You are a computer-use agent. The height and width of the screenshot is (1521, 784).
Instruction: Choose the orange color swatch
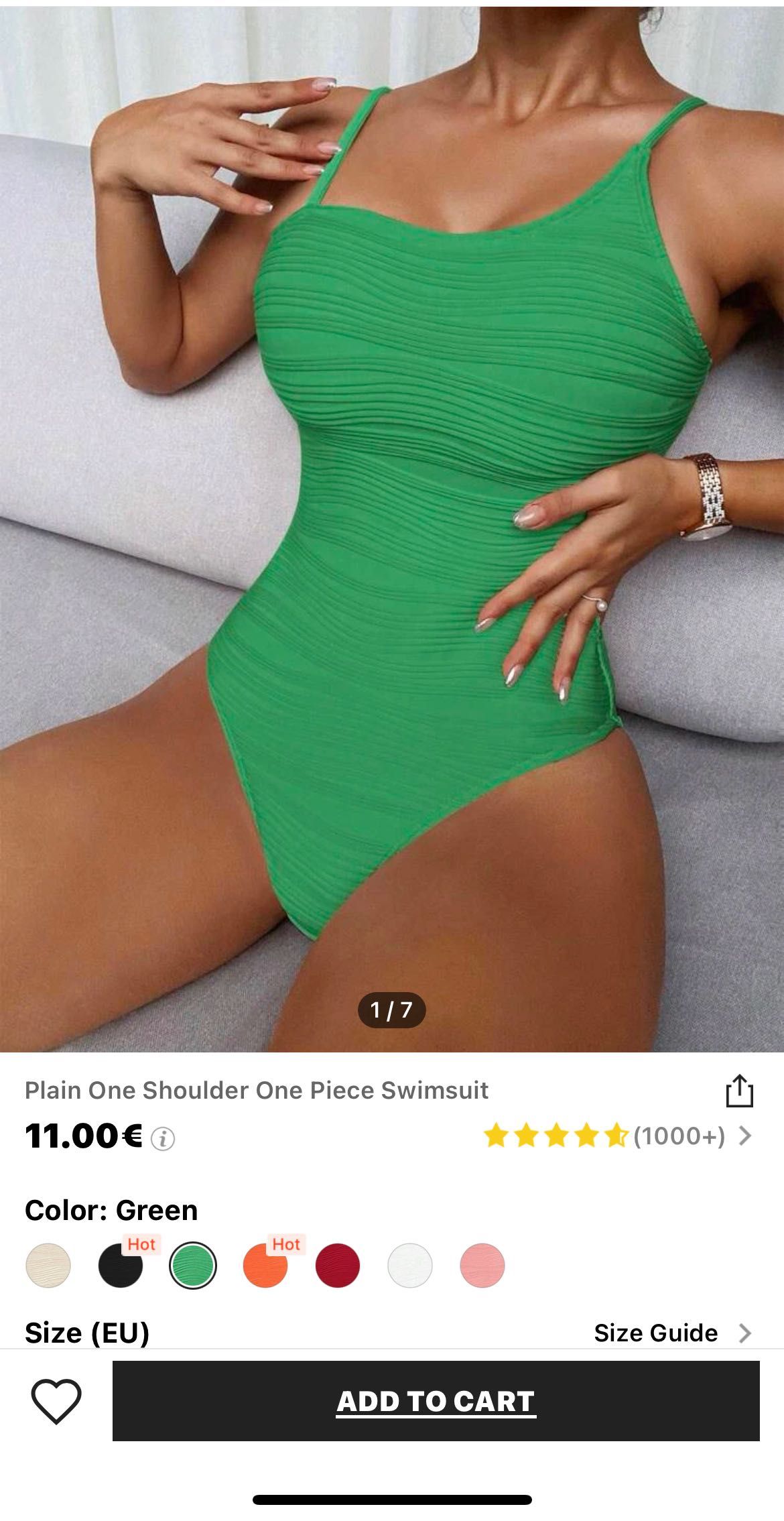click(x=265, y=1265)
